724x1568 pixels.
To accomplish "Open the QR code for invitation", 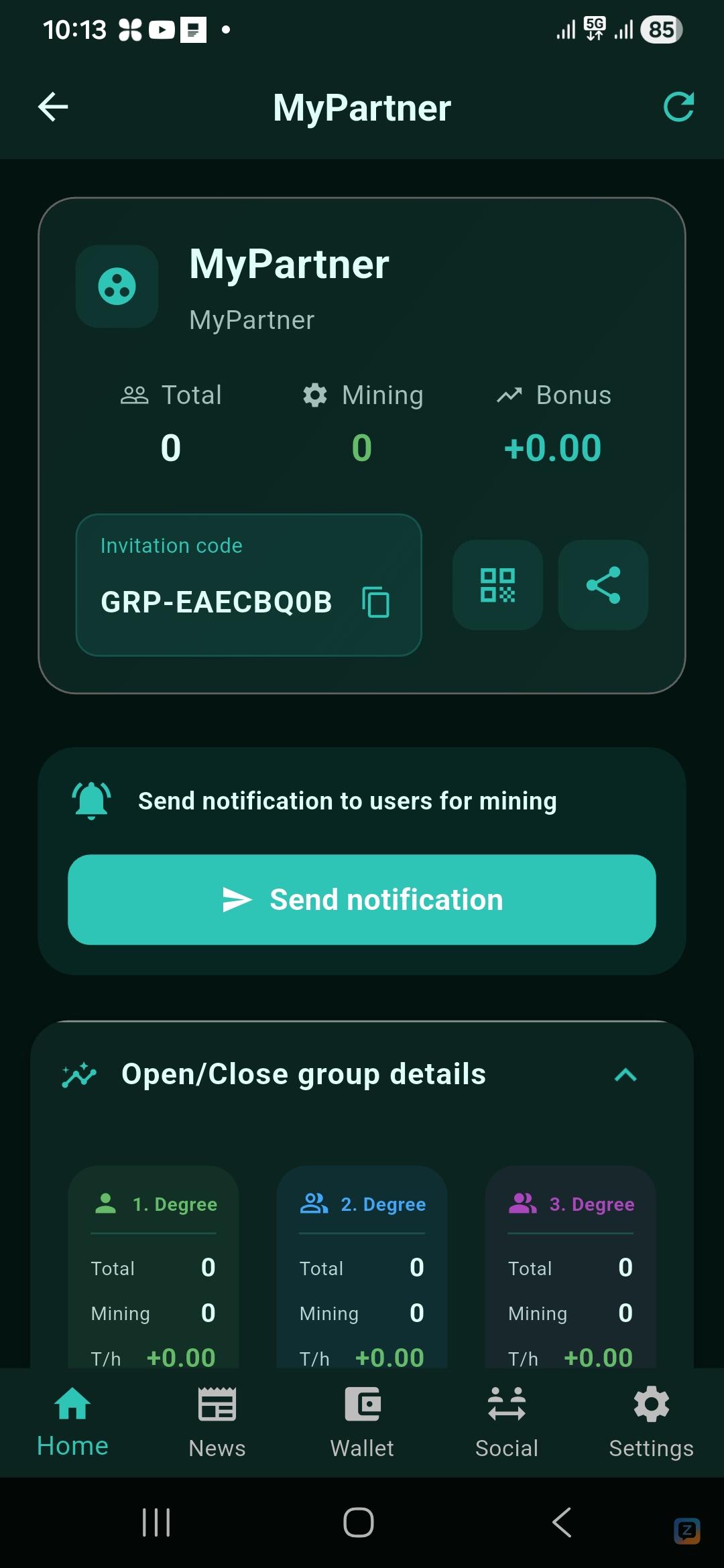I will pos(498,586).
